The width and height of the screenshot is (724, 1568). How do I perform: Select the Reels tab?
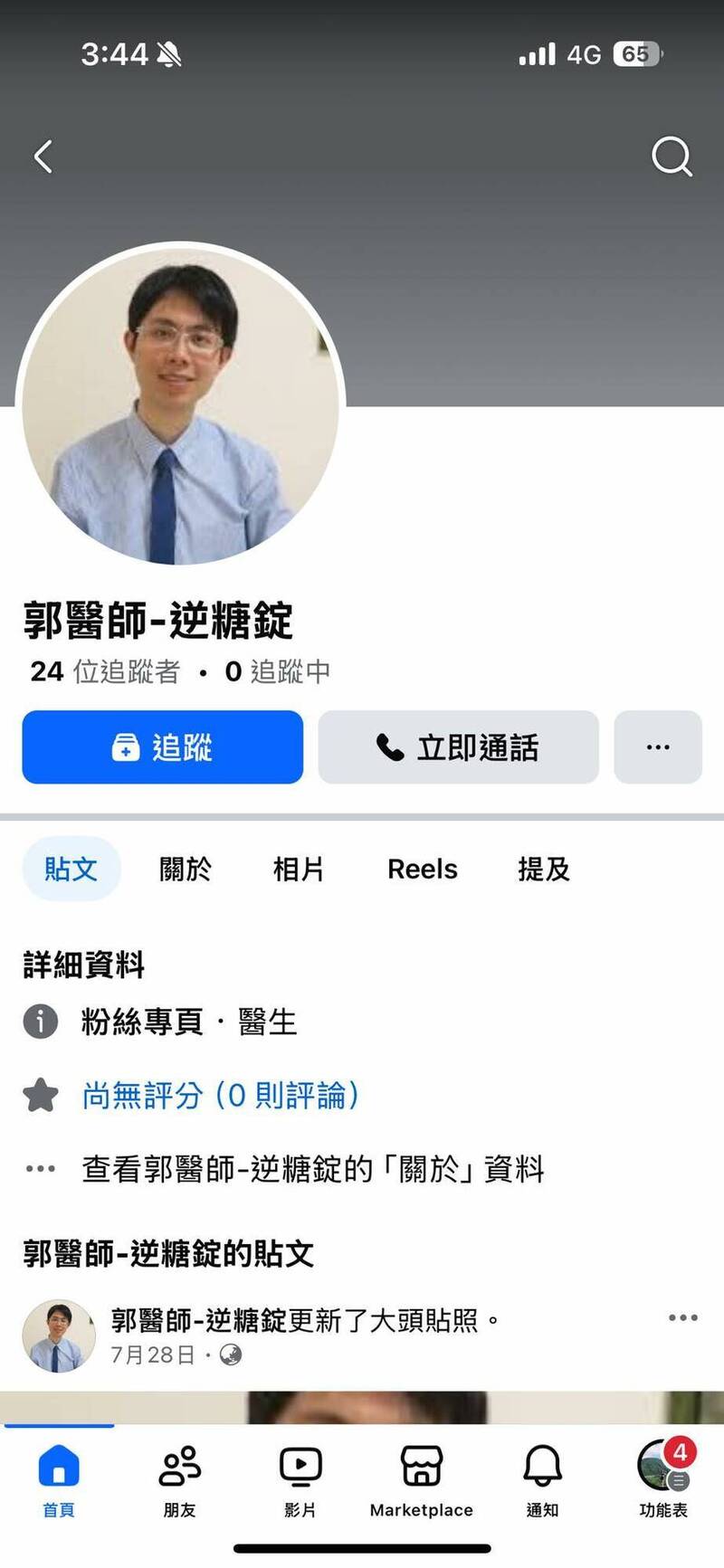422,870
